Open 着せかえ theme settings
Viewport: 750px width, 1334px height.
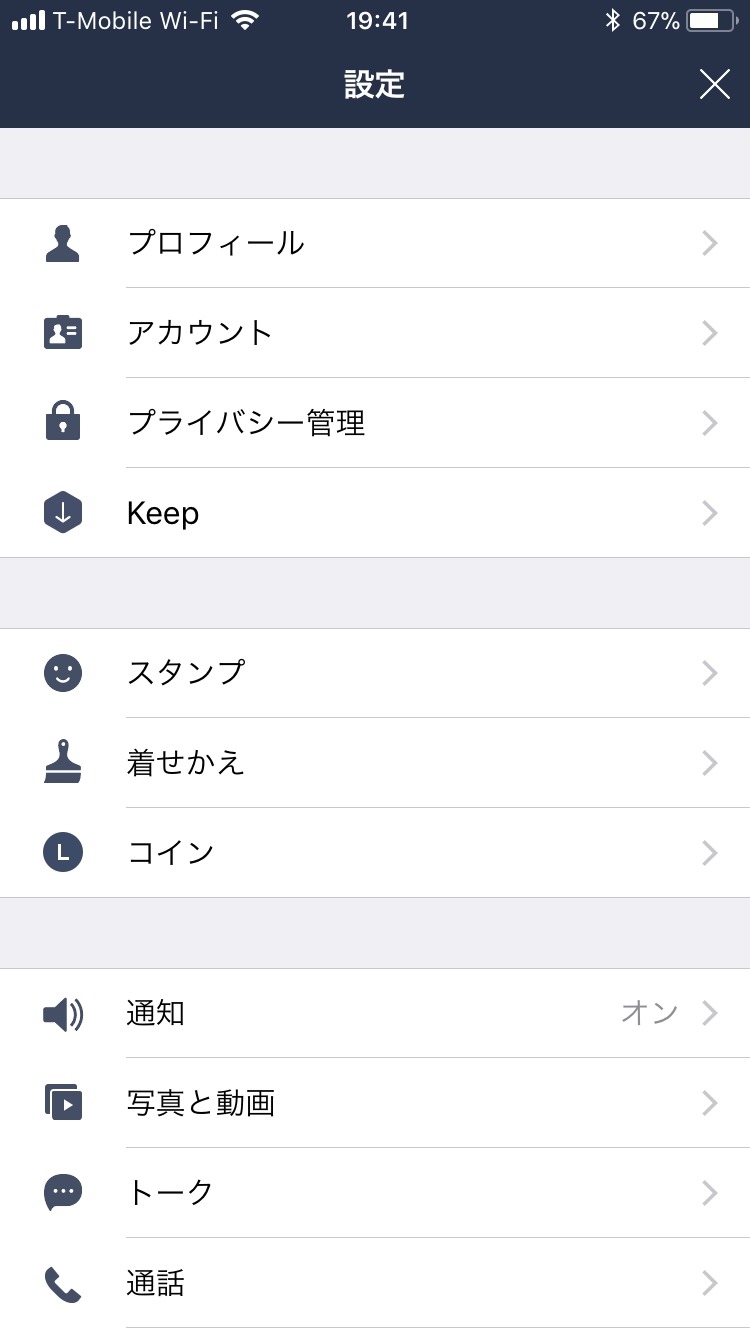pos(375,763)
